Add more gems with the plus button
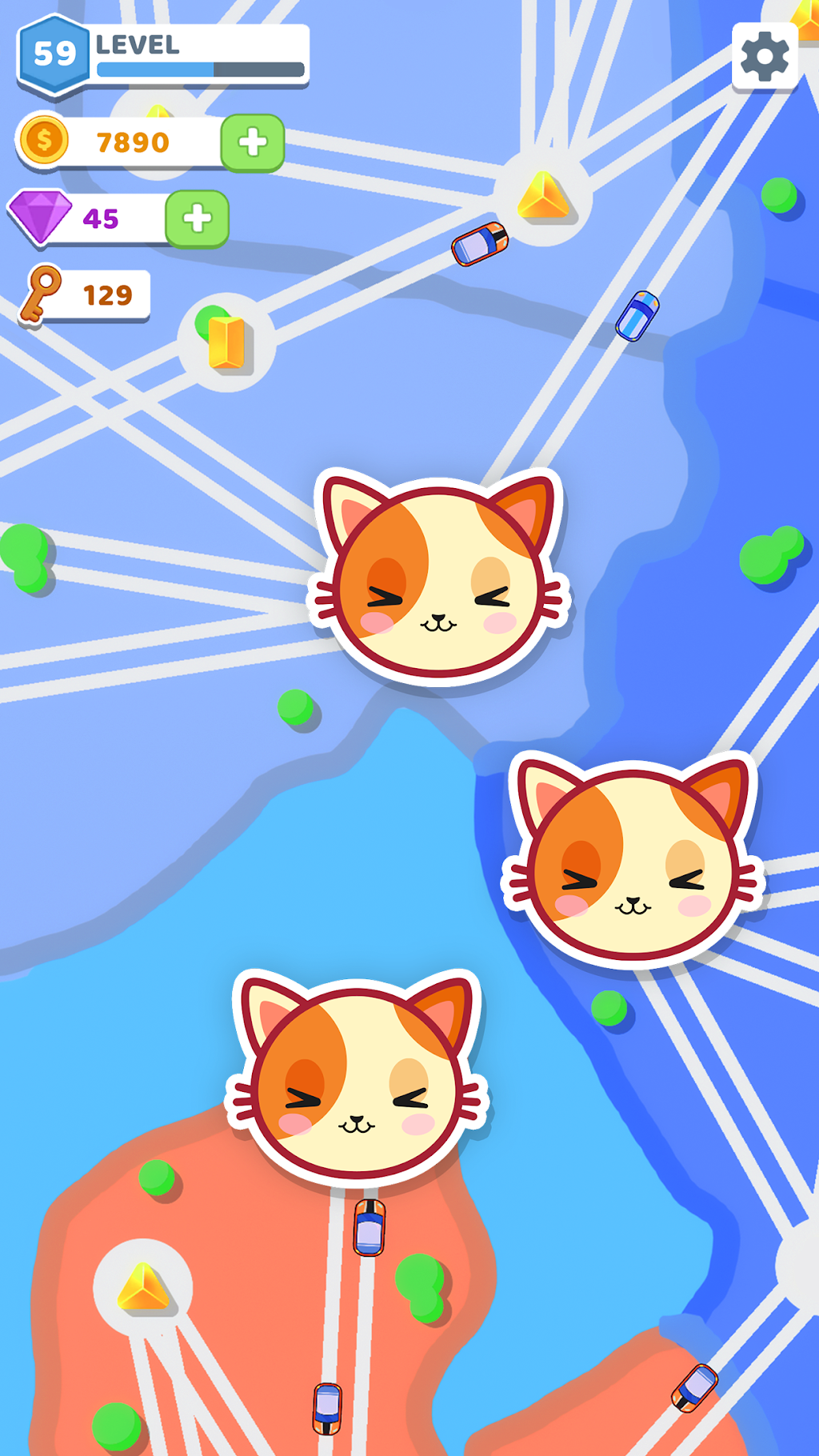819x1456 pixels. [x=197, y=218]
